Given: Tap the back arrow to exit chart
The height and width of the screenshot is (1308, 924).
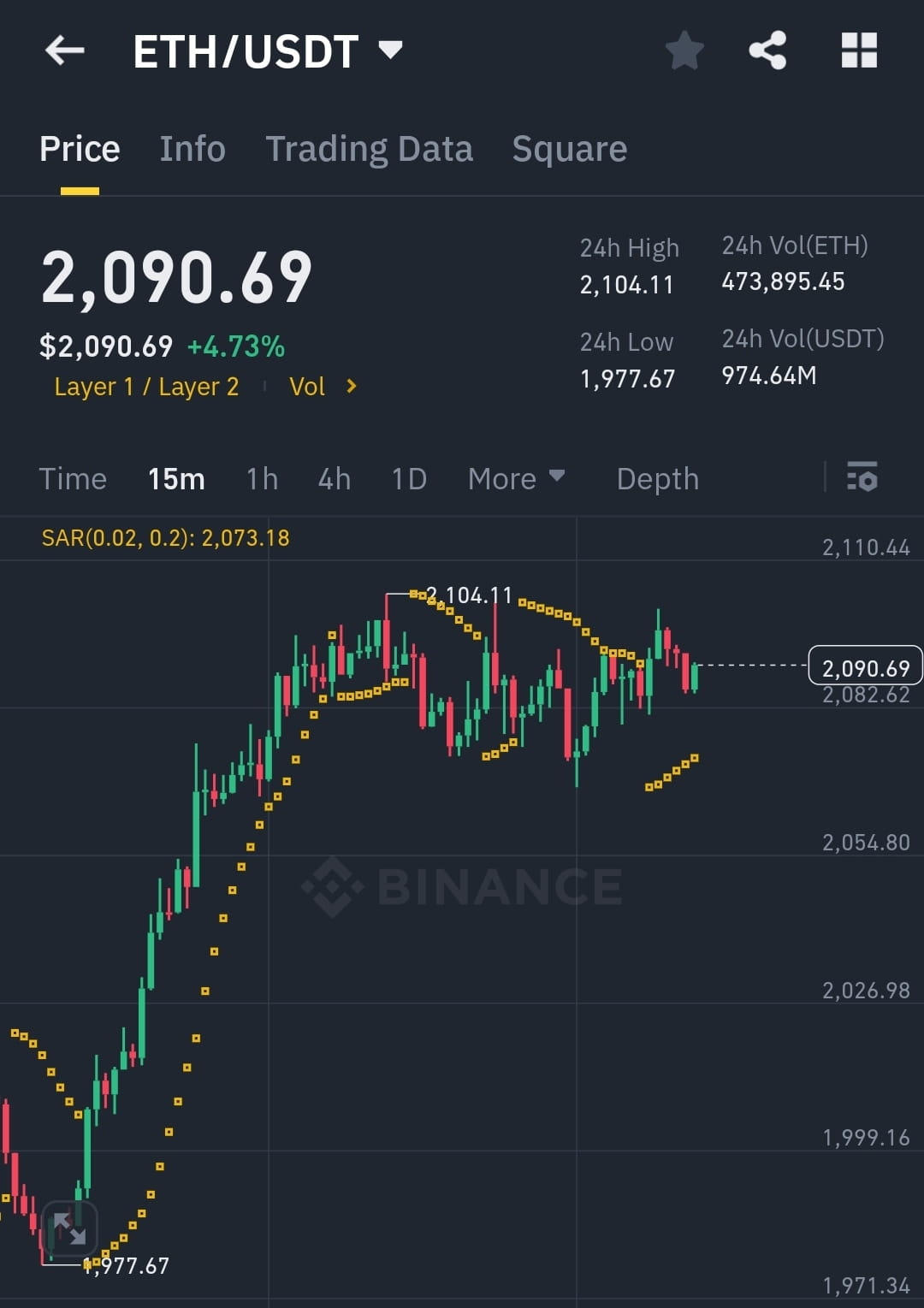Looking at the screenshot, I should point(64,50).
